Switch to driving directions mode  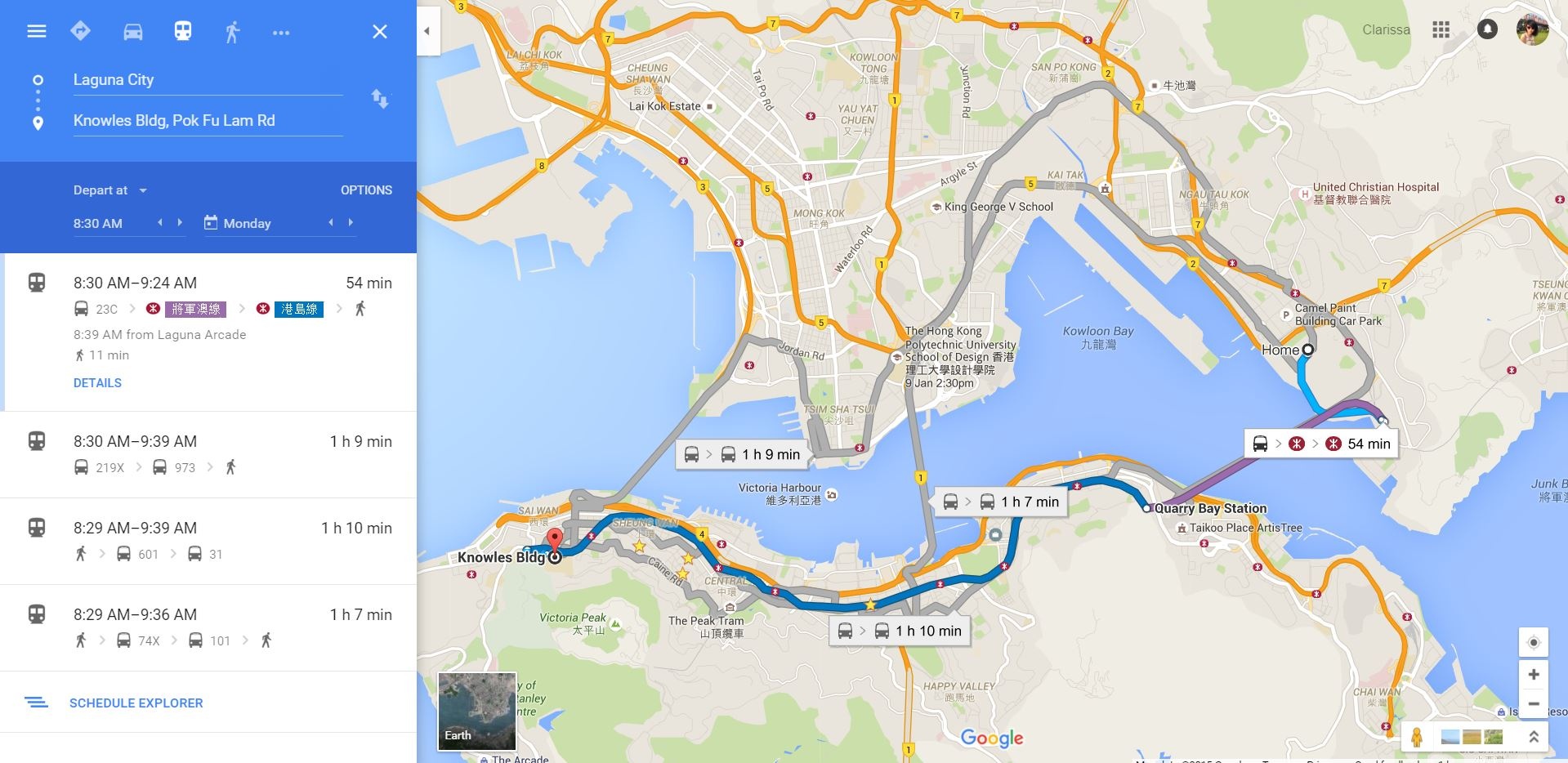coord(132,32)
